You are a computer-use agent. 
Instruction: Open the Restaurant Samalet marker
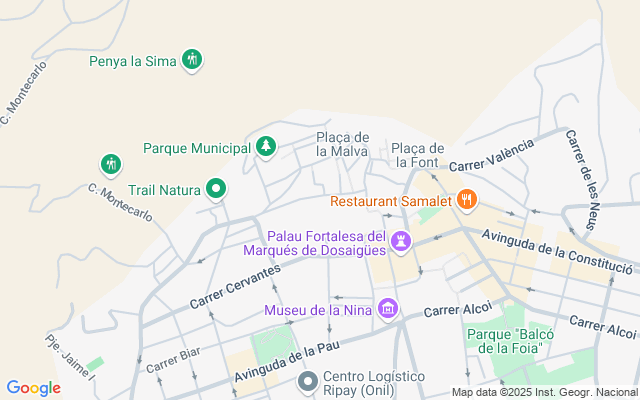[x=467, y=200]
